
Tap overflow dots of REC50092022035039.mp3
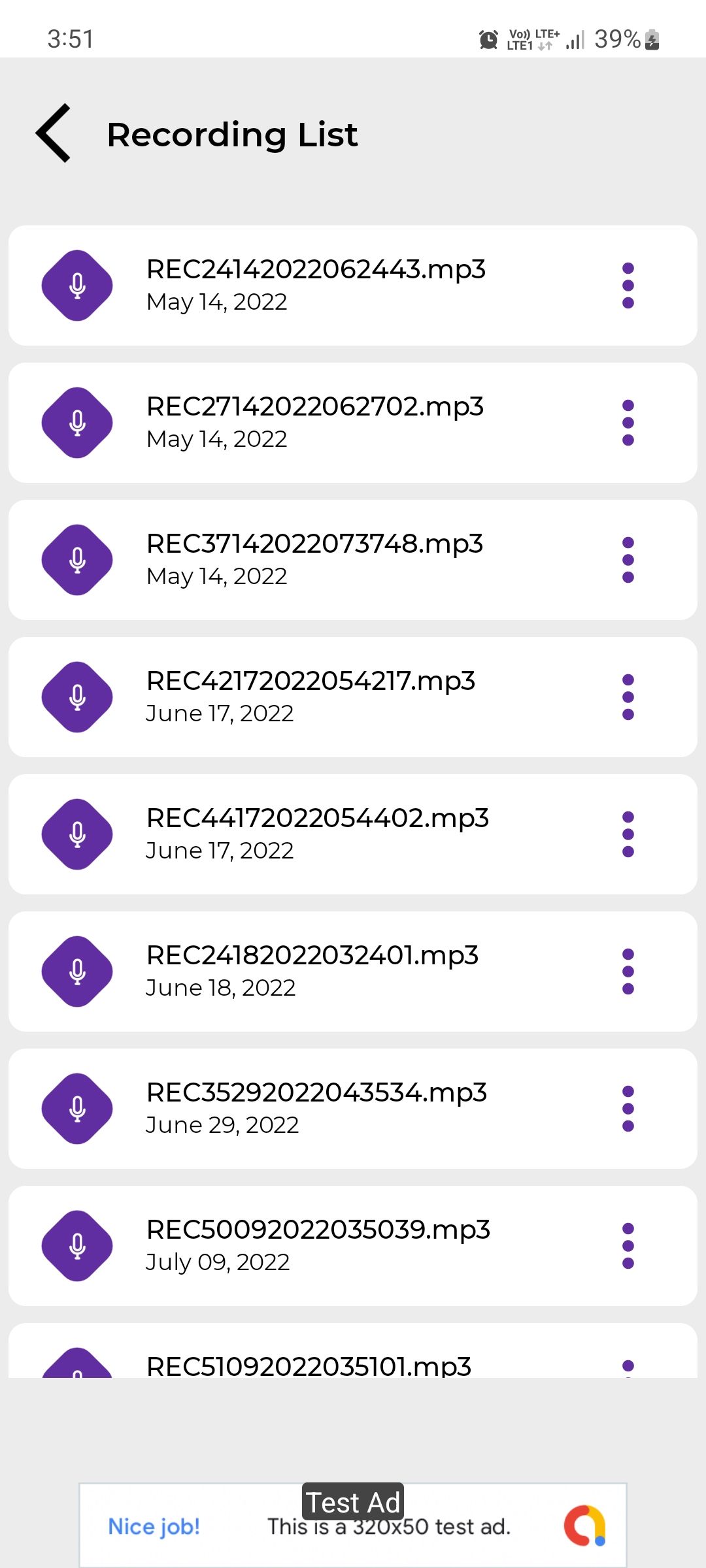pos(628,1246)
